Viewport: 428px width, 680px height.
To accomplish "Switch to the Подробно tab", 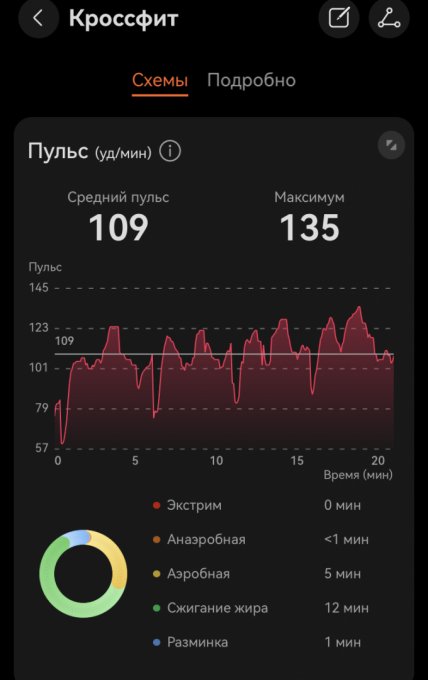I will coord(251,80).
